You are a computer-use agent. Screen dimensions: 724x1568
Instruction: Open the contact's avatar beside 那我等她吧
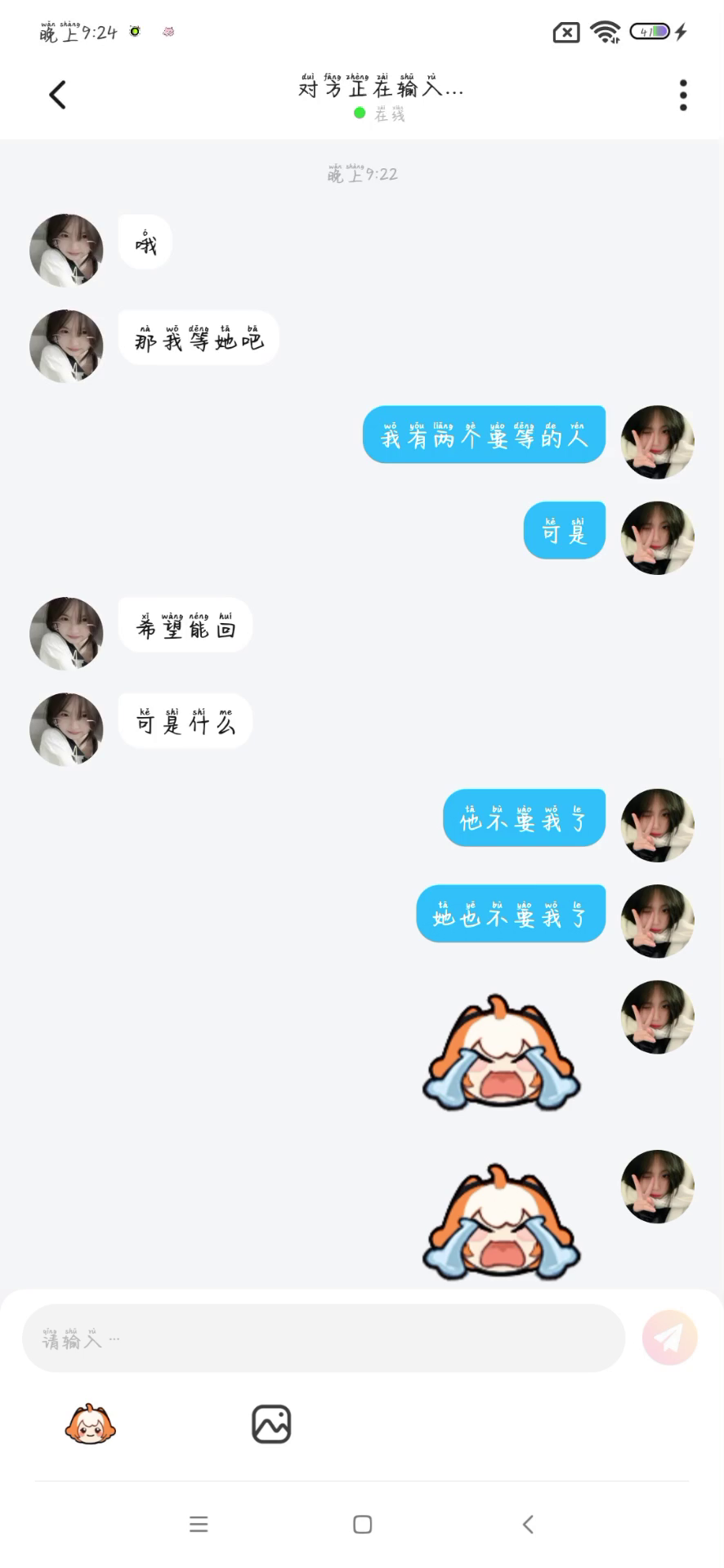click(66, 345)
